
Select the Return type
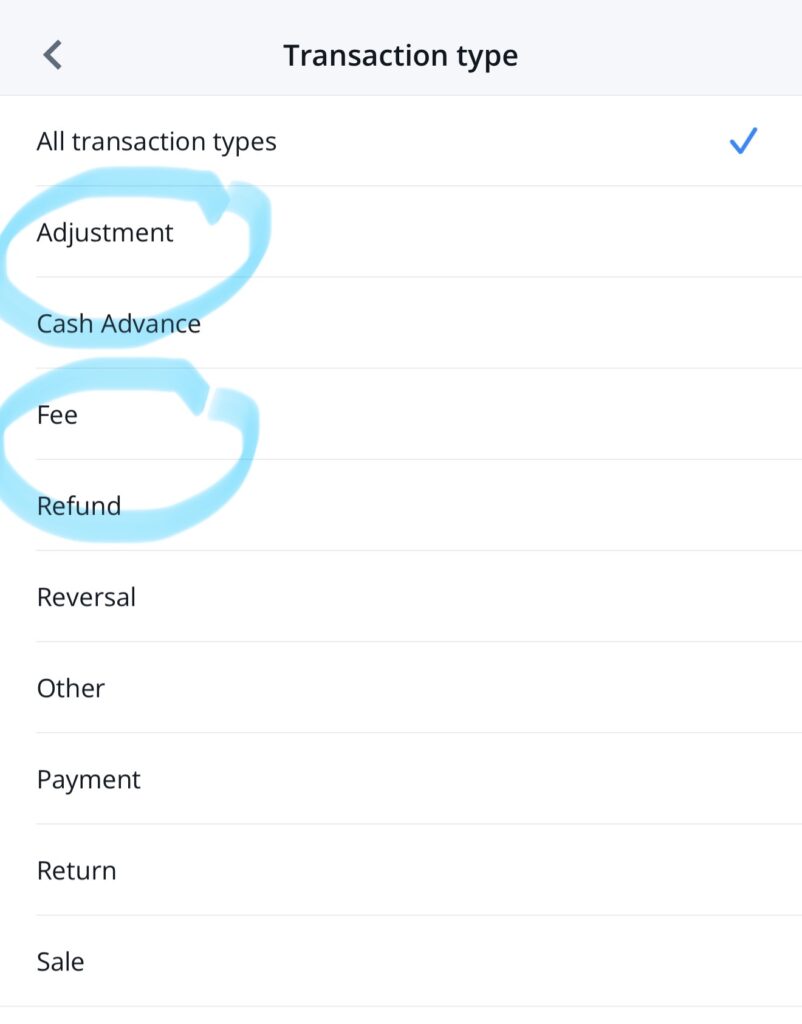point(77,870)
